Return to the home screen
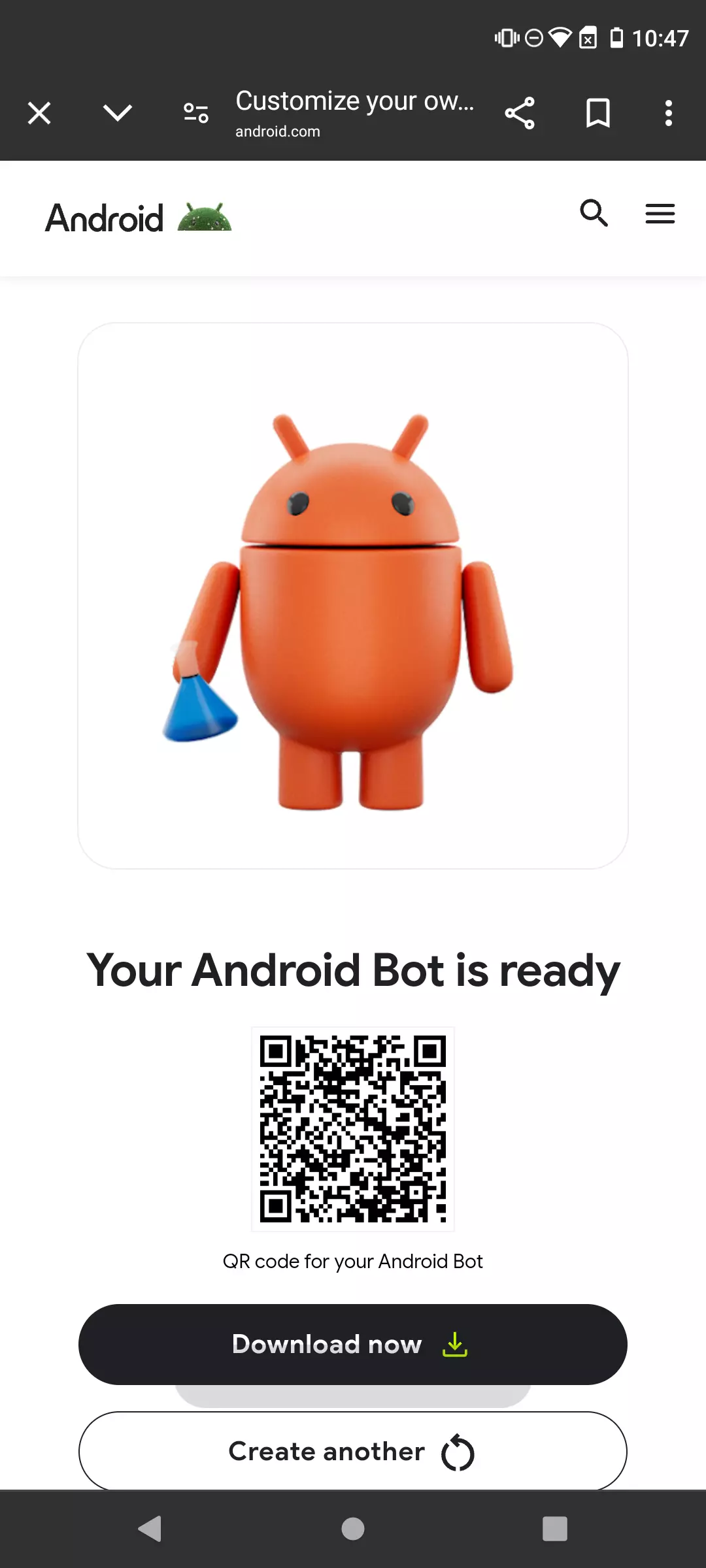Image resolution: width=706 pixels, height=1568 pixels. 353,1529
